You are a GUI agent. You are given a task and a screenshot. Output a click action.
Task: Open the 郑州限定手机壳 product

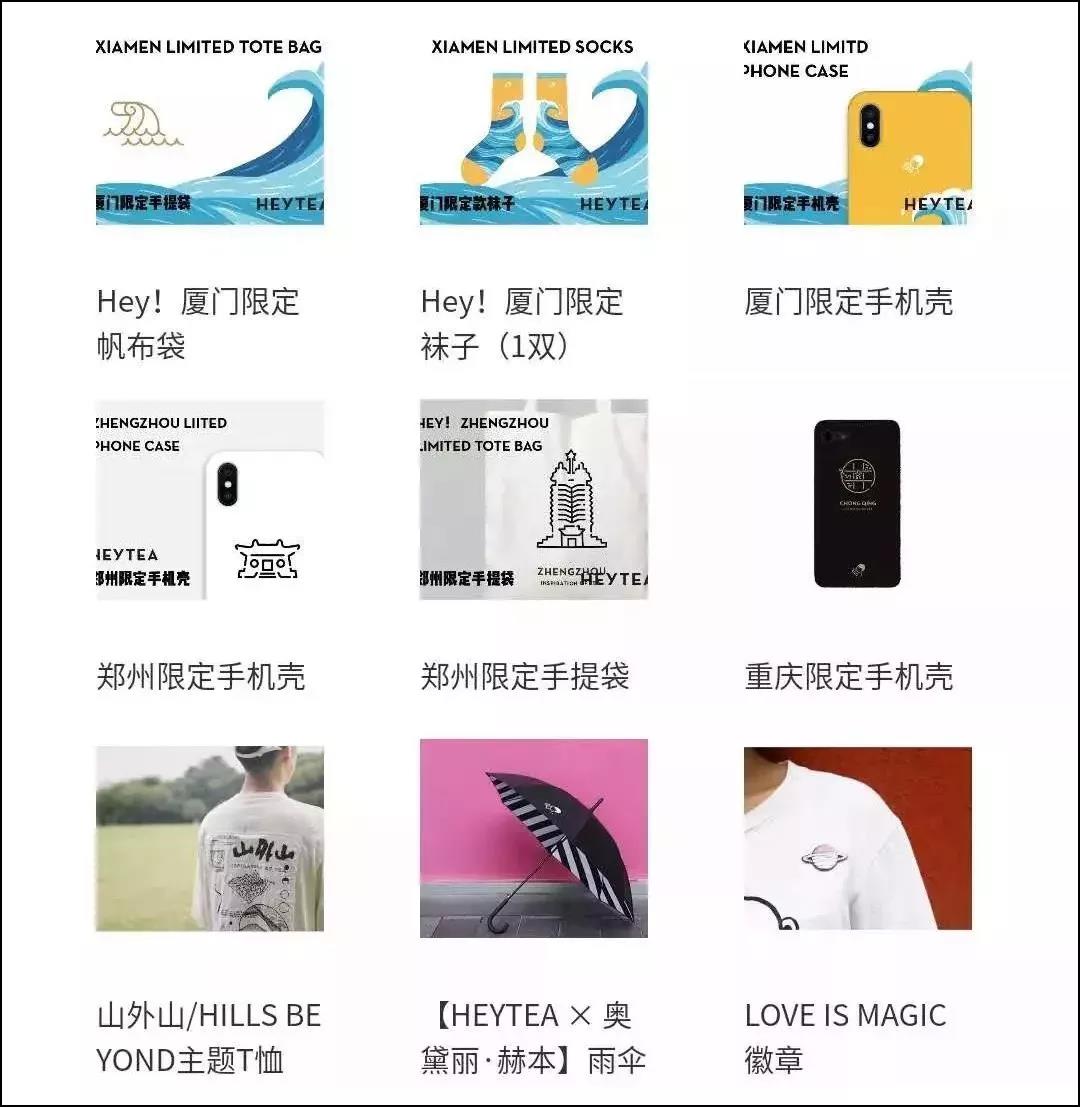(x=210, y=500)
